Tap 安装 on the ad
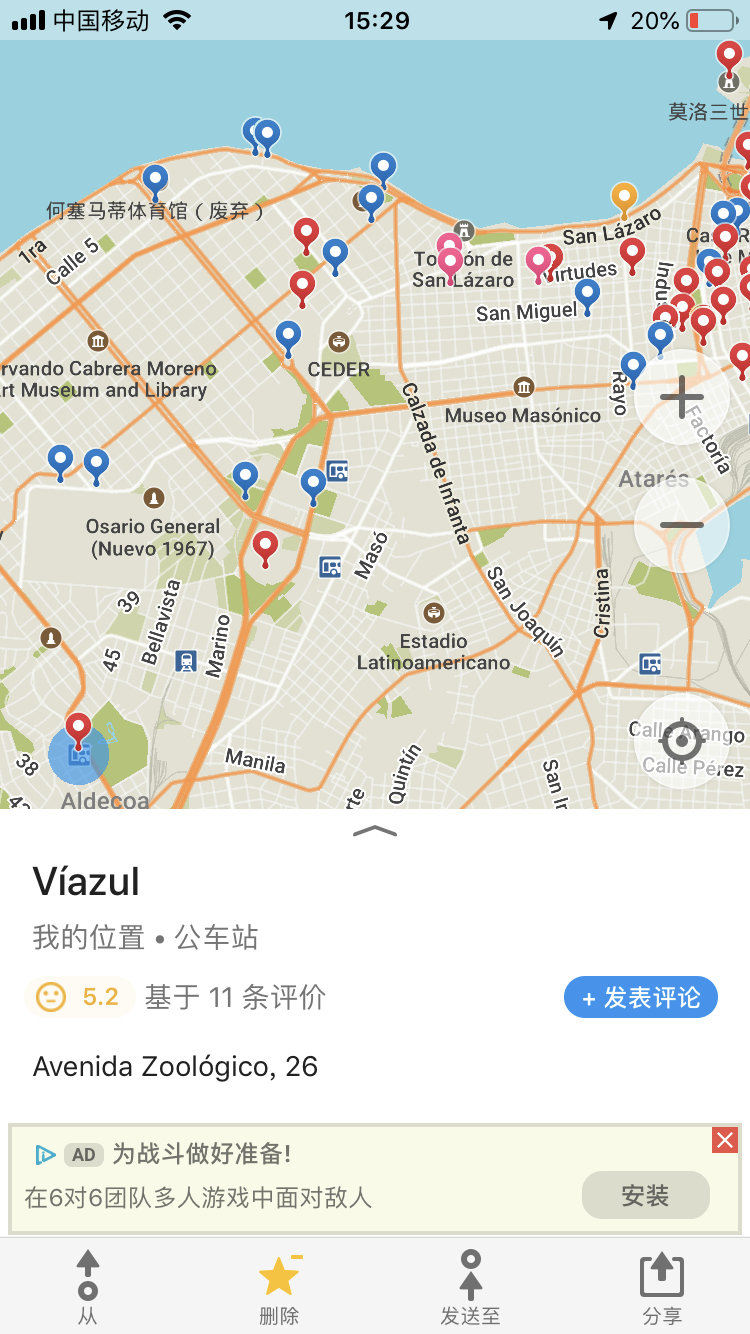The width and height of the screenshot is (750, 1334). point(645,1195)
